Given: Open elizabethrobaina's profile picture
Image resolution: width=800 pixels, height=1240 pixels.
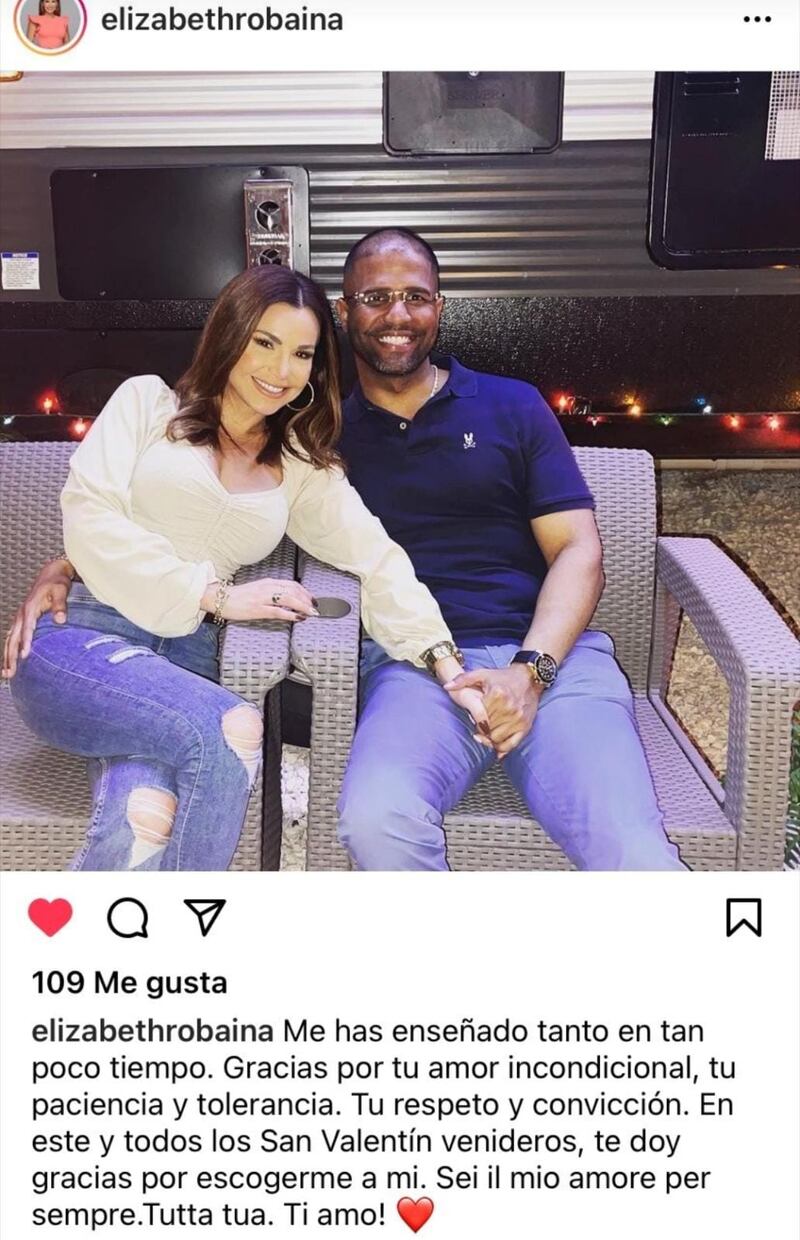Looking at the screenshot, I should pyautogui.click(x=49, y=24).
